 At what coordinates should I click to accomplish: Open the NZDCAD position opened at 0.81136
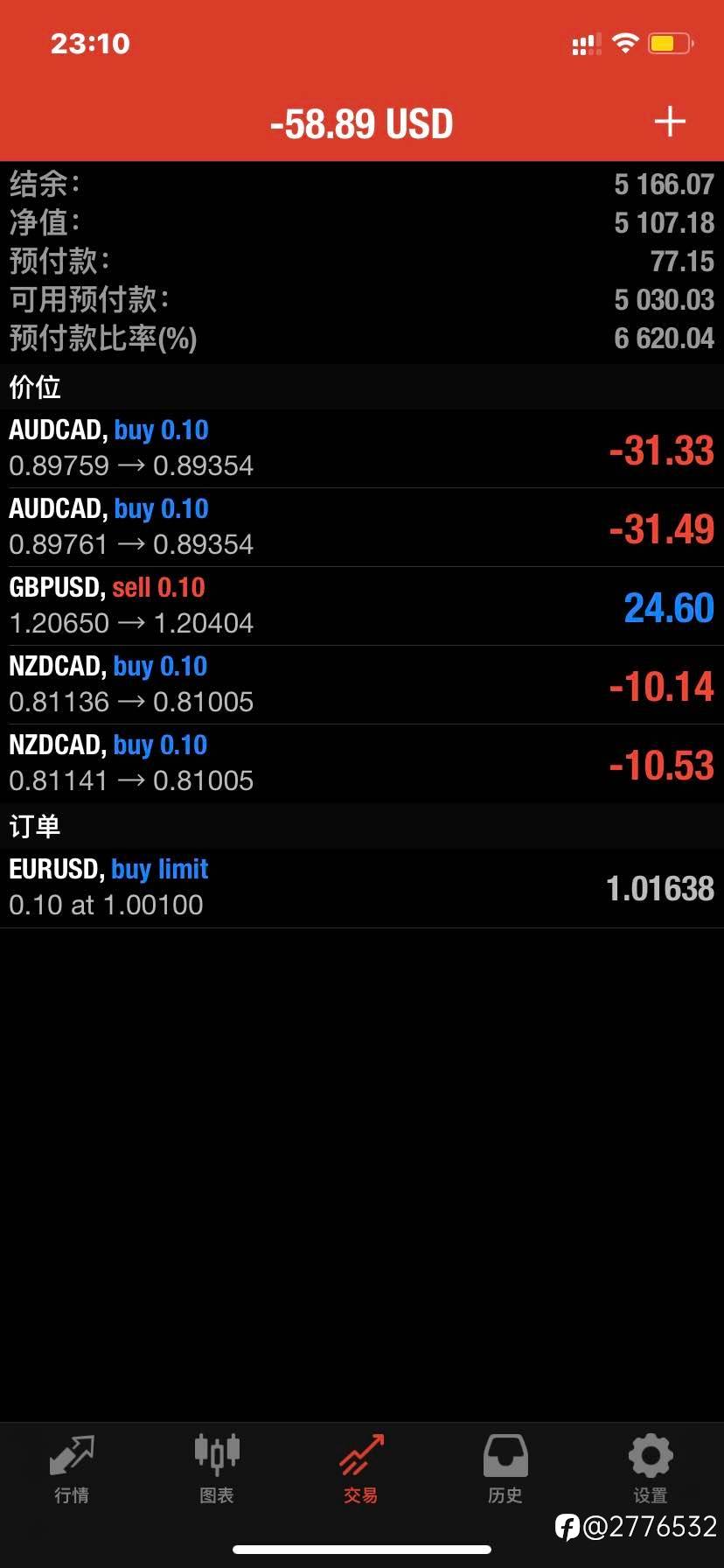pyautogui.click(x=362, y=685)
